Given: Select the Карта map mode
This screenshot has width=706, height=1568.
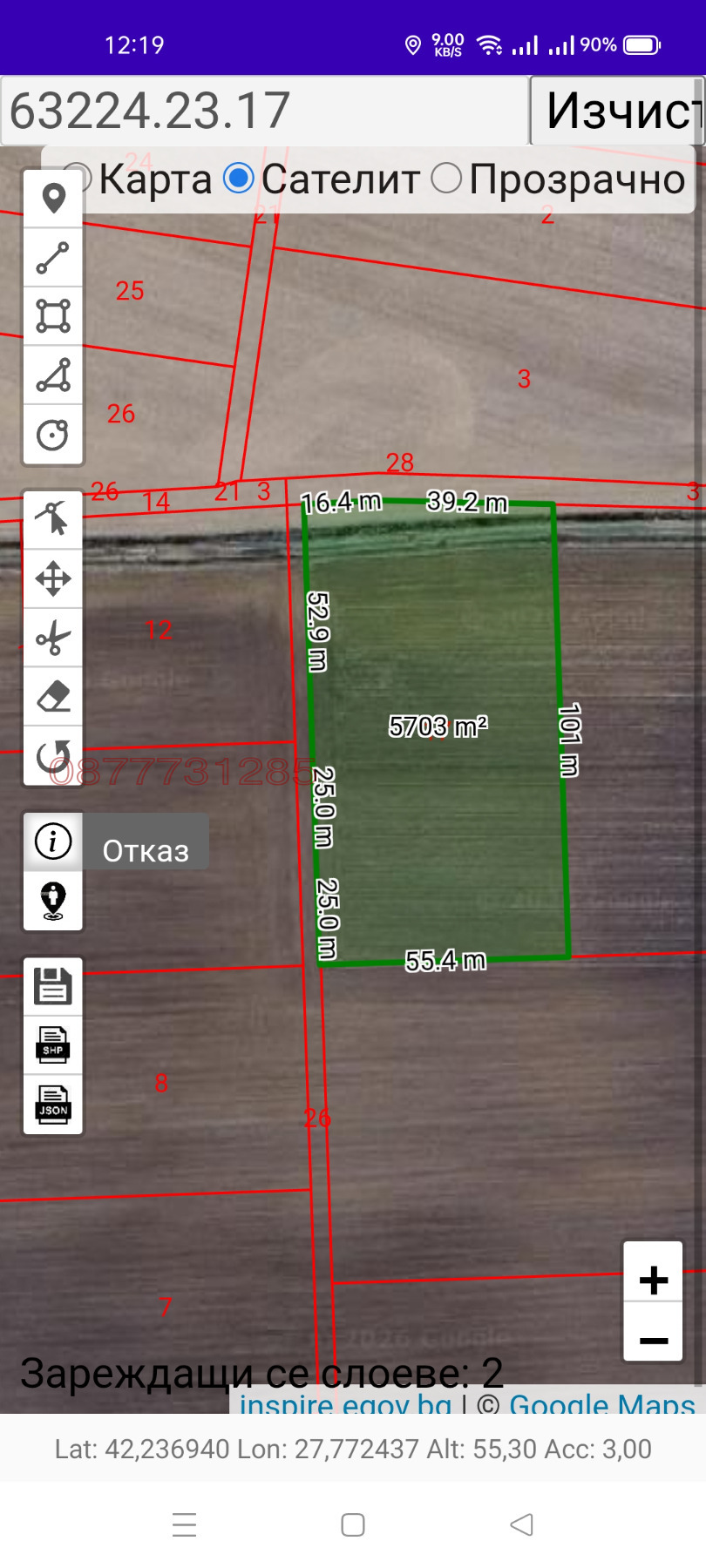Looking at the screenshot, I should (x=78, y=179).
